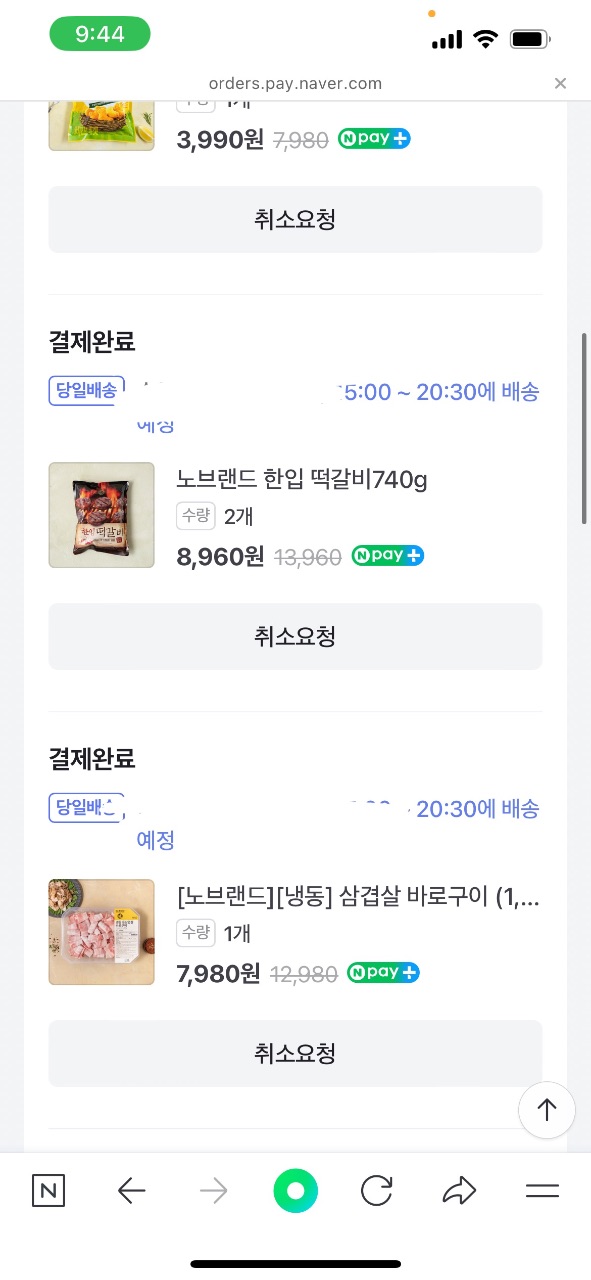Close the in-app browser page

(560, 83)
